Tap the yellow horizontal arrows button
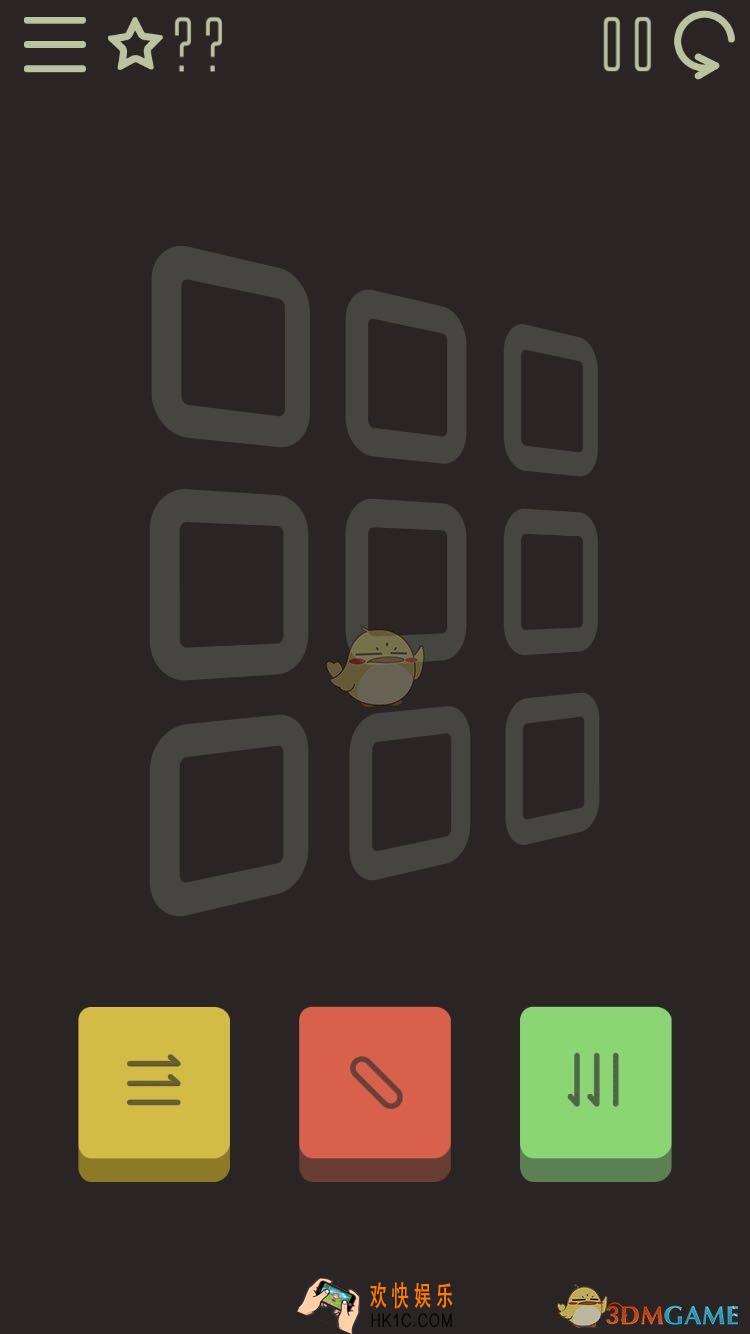The height and width of the screenshot is (1334, 750). point(154,1084)
